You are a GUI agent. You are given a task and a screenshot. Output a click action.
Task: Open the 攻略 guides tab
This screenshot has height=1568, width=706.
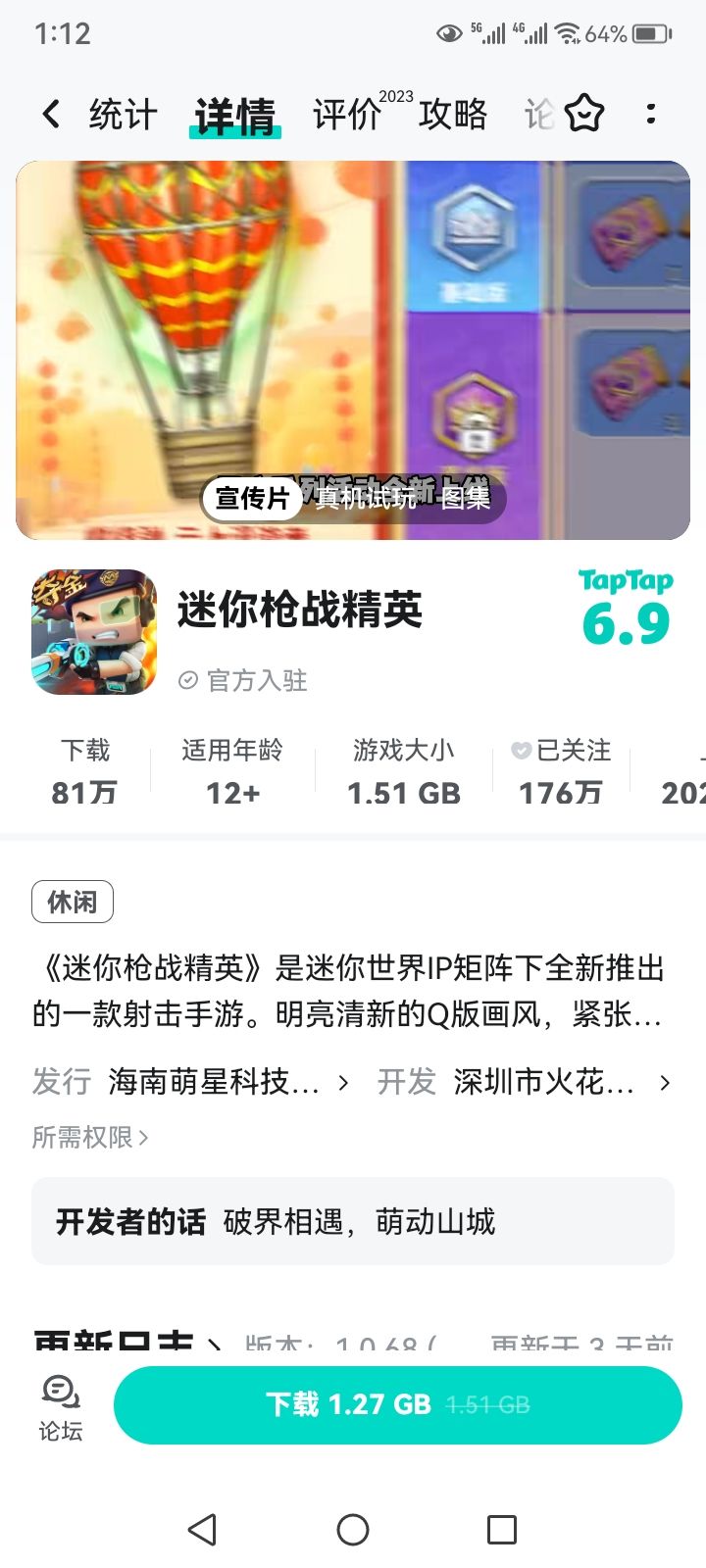[453, 114]
